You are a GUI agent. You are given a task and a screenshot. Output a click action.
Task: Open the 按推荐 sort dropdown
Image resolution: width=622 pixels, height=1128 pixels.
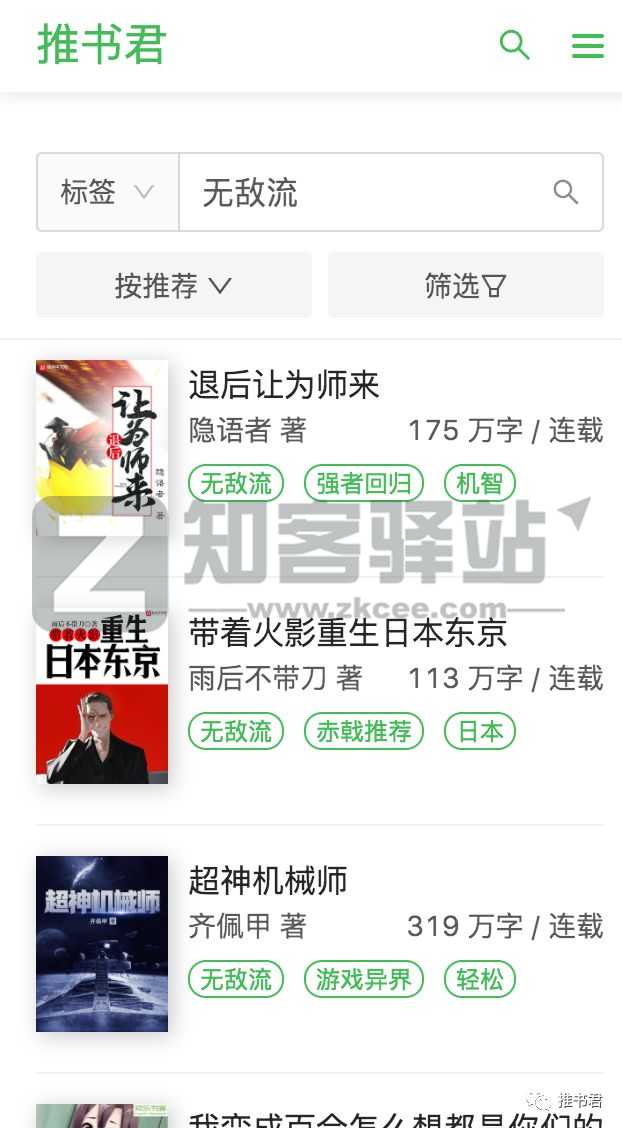pyautogui.click(x=174, y=286)
